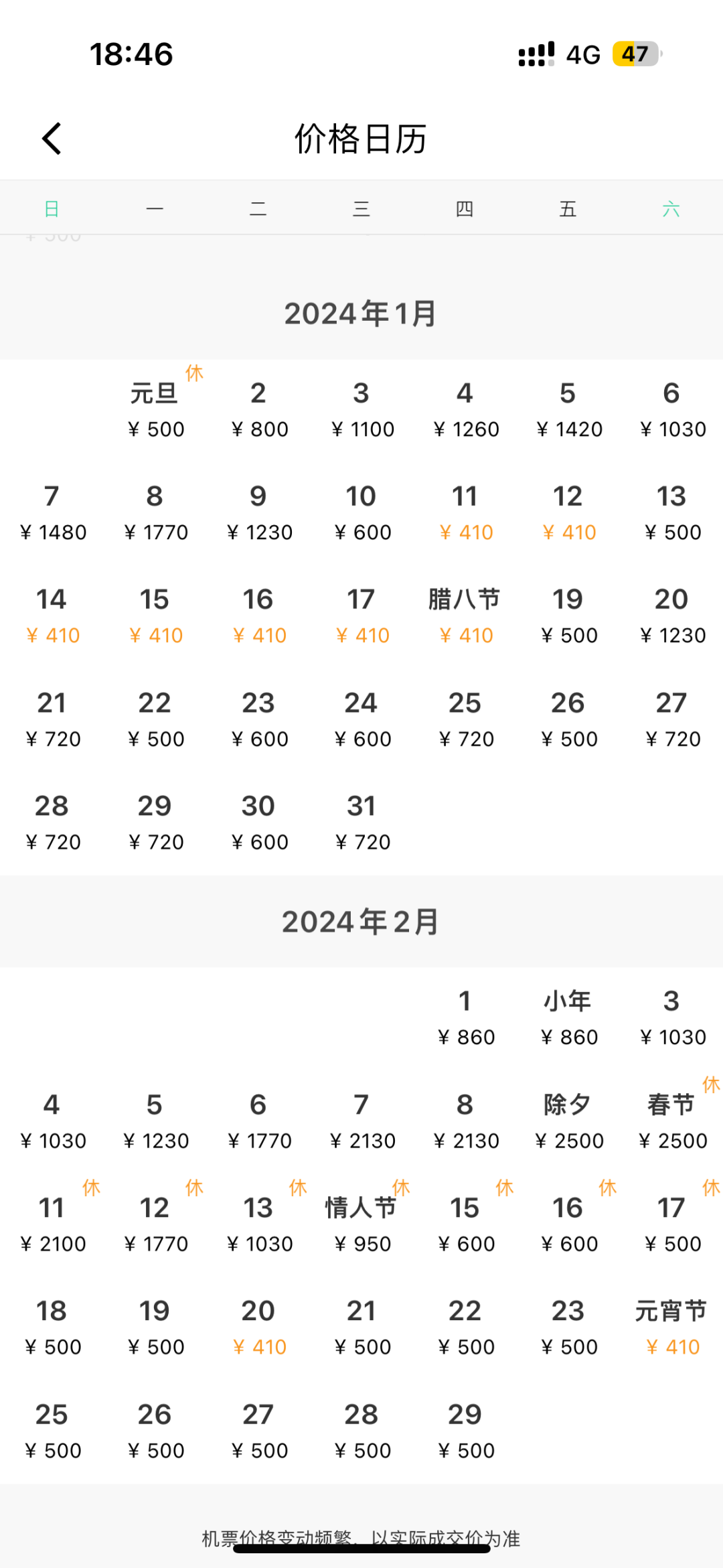Select the 六 weekday header
This screenshot has width=723, height=1568.
point(671,208)
